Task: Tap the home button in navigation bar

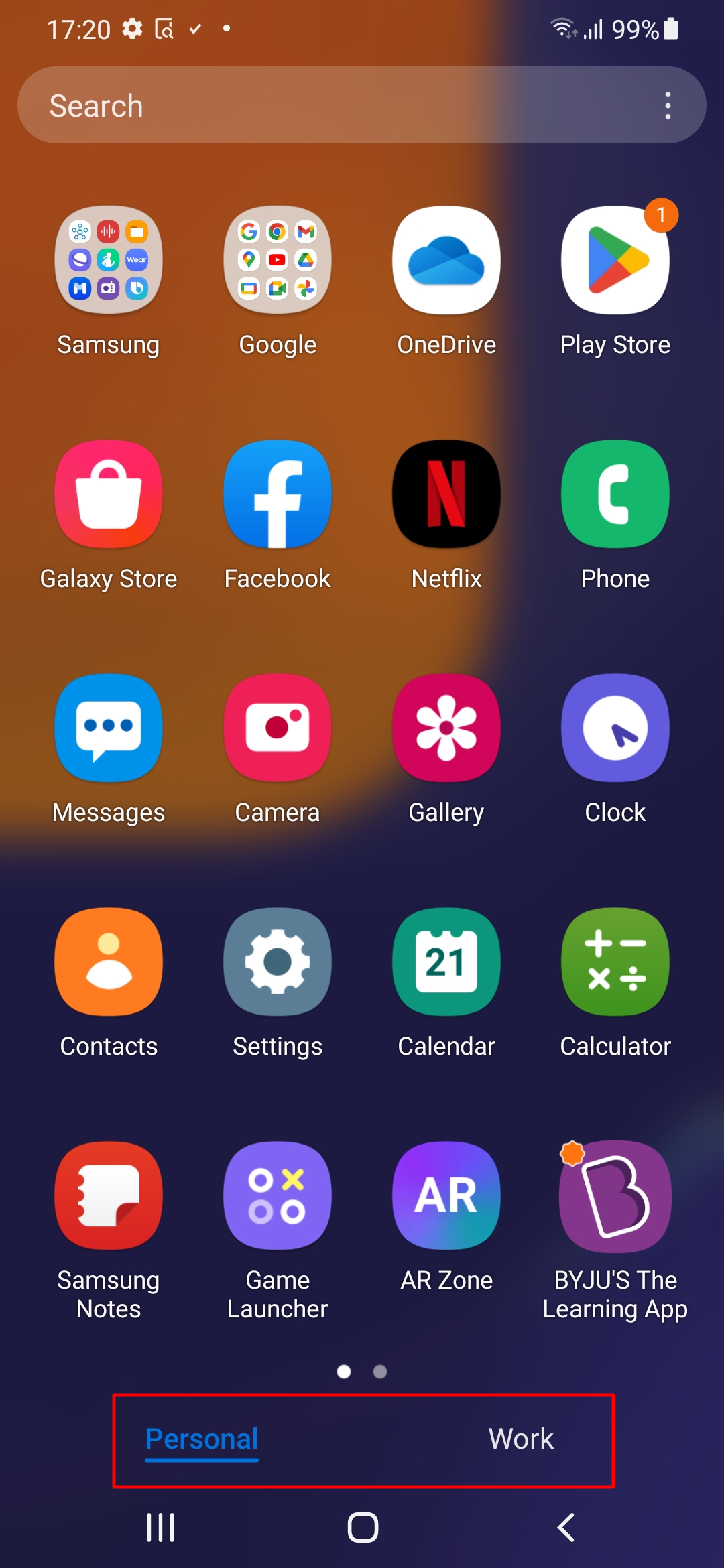Action: tap(363, 1528)
